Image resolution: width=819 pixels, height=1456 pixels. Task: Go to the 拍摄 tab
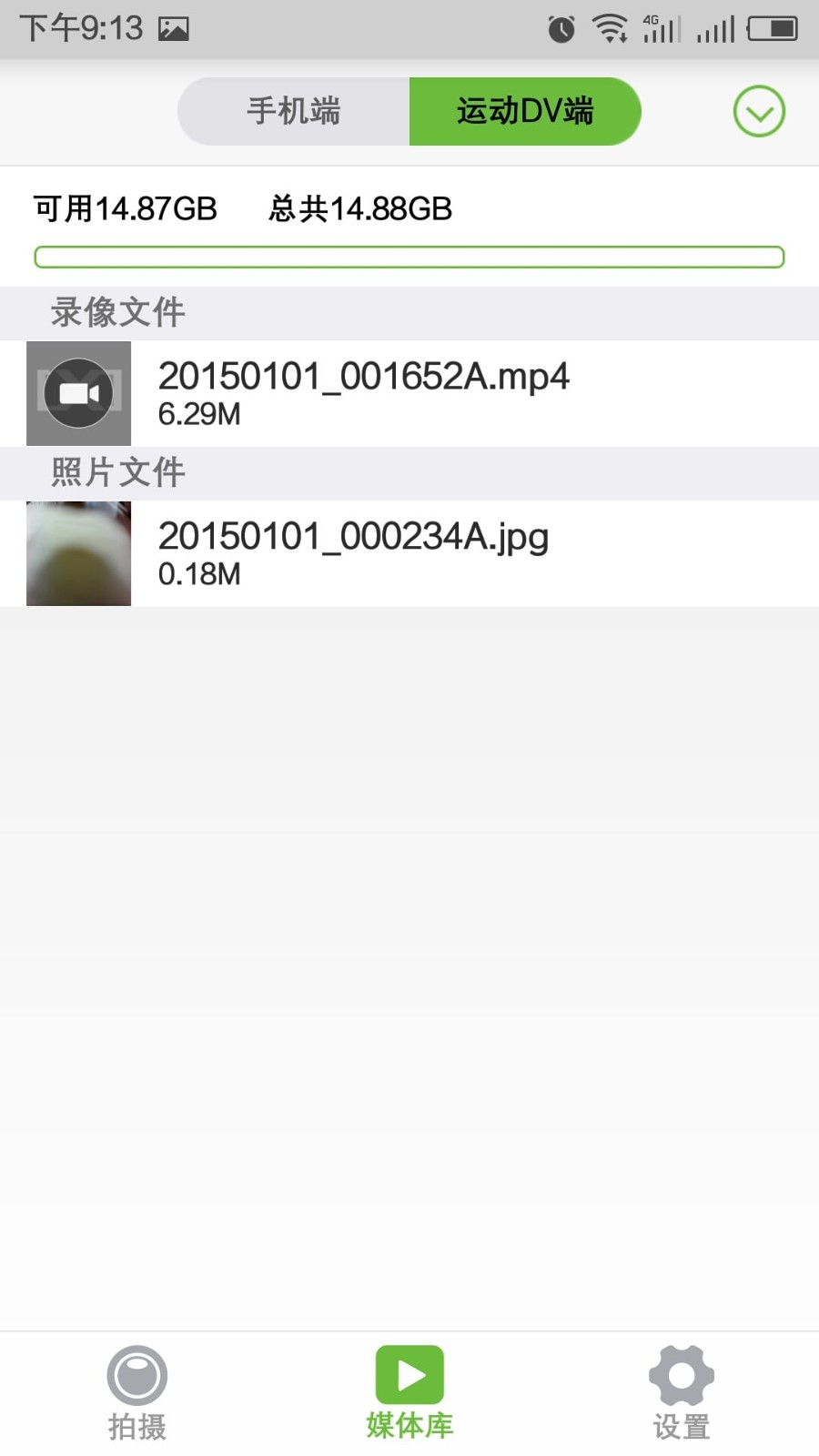coord(136,1392)
